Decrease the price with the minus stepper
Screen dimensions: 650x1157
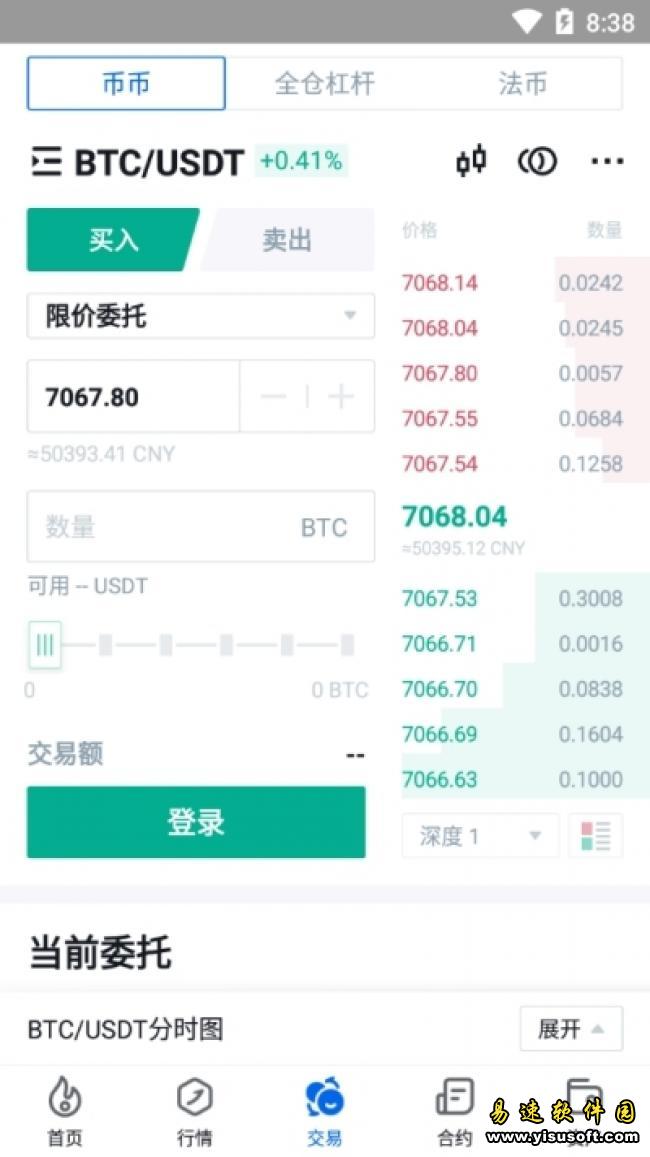point(273,397)
